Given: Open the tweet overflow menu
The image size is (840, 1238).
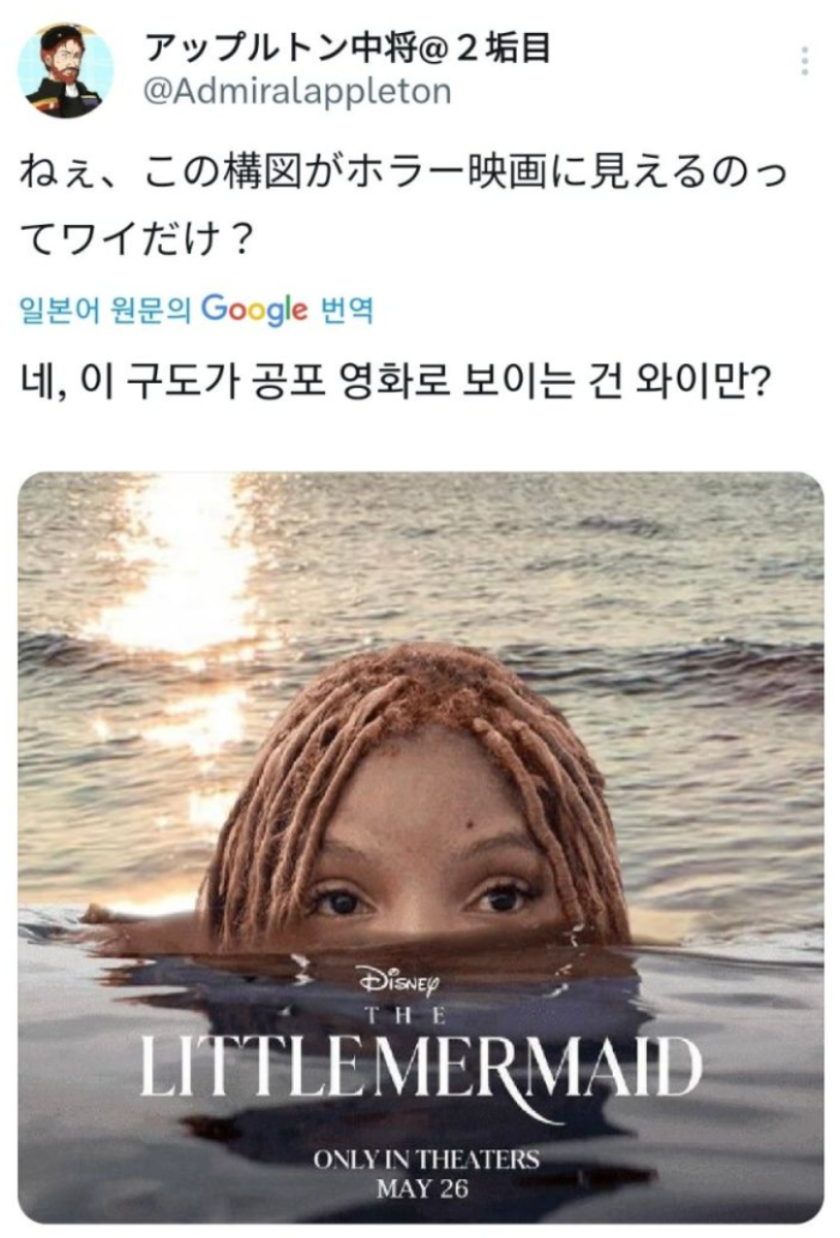Looking at the screenshot, I should [805, 62].
